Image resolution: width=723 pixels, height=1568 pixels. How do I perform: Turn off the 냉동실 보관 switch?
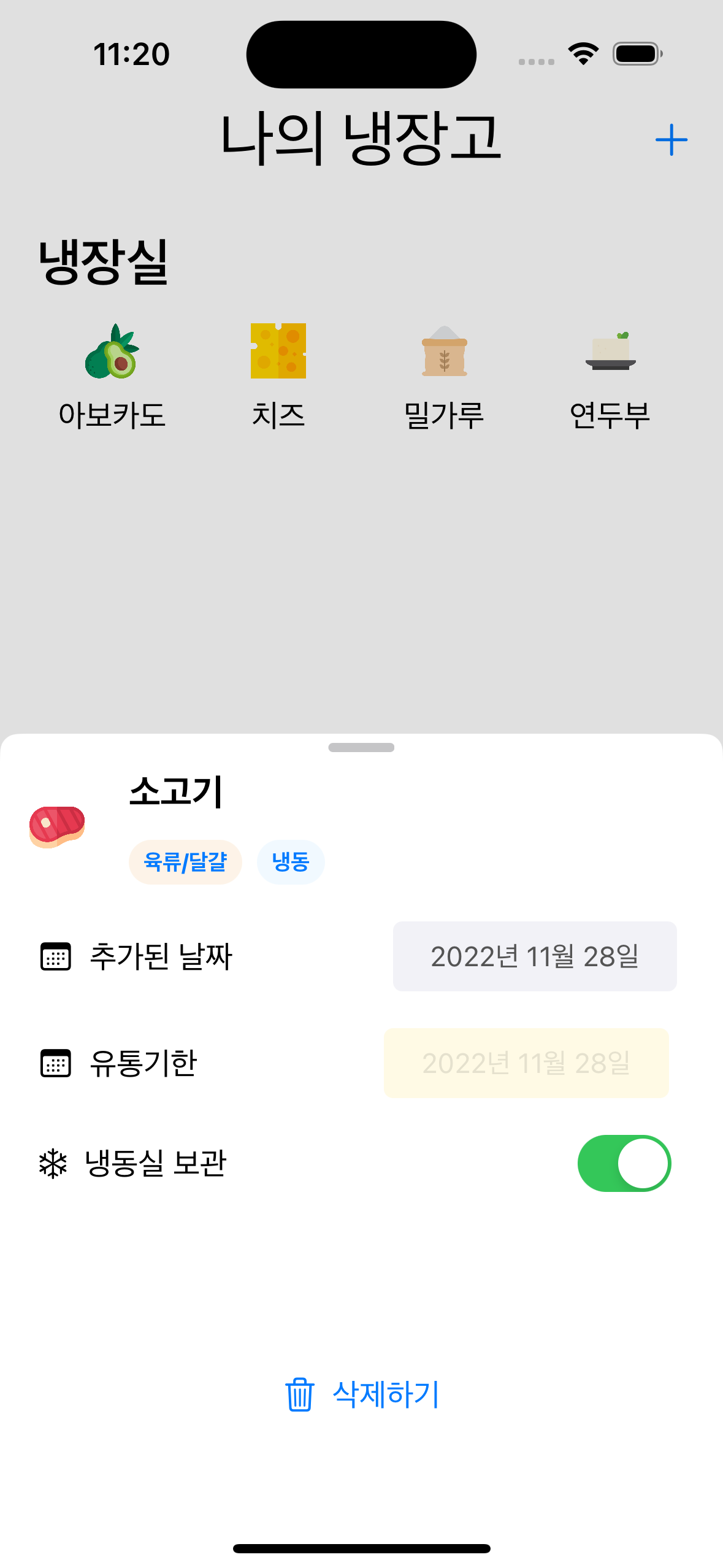tap(624, 1163)
